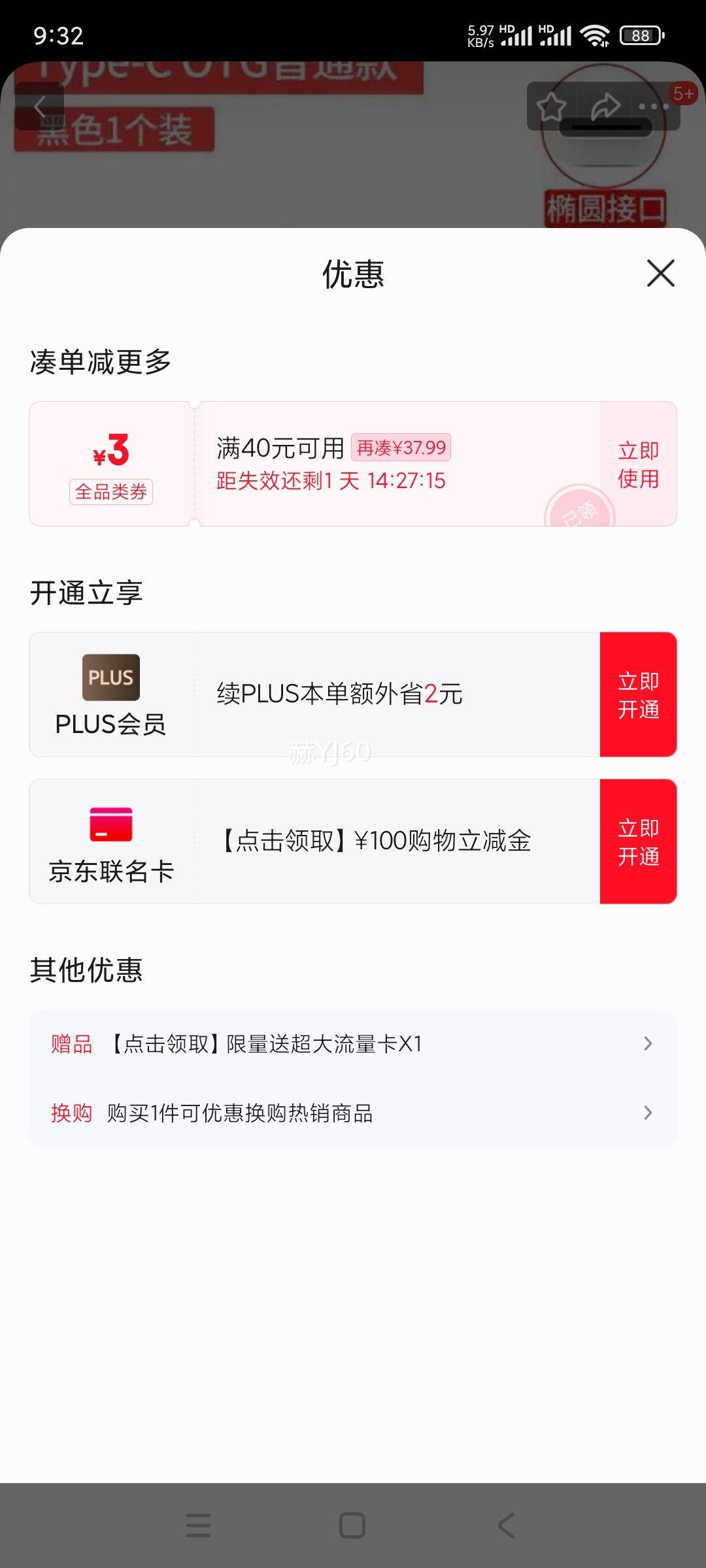Tap 立即开通 for PLUS会员
Image resolution: width=706 pixels, height=1568 pixels.
[638, 694]
